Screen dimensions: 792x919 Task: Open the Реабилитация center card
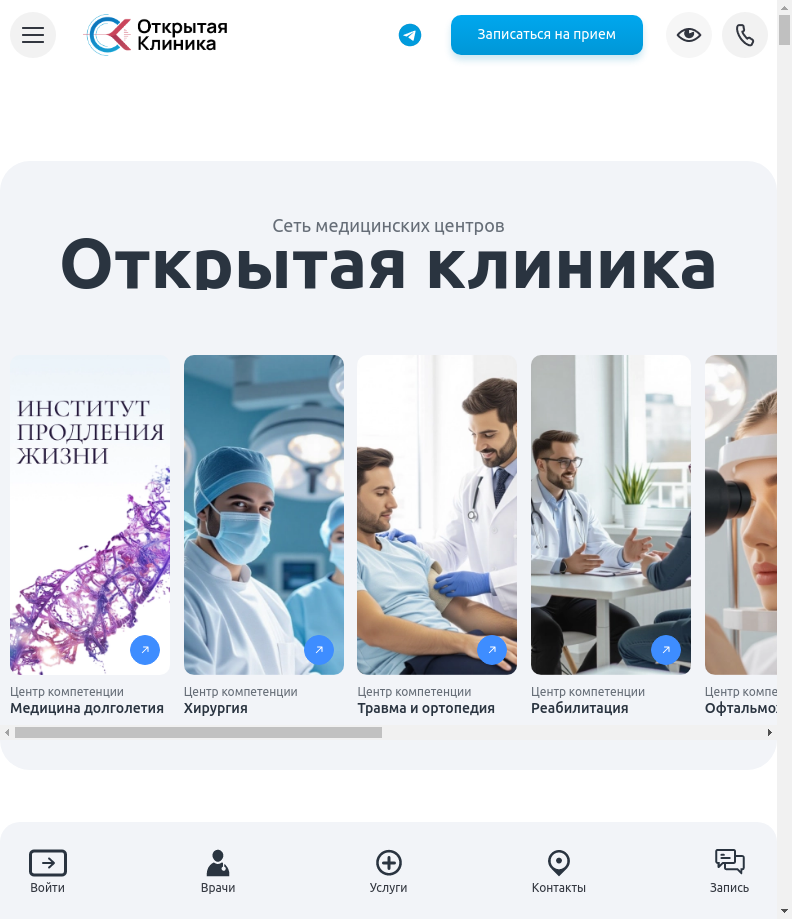click(x=611, y=515)
